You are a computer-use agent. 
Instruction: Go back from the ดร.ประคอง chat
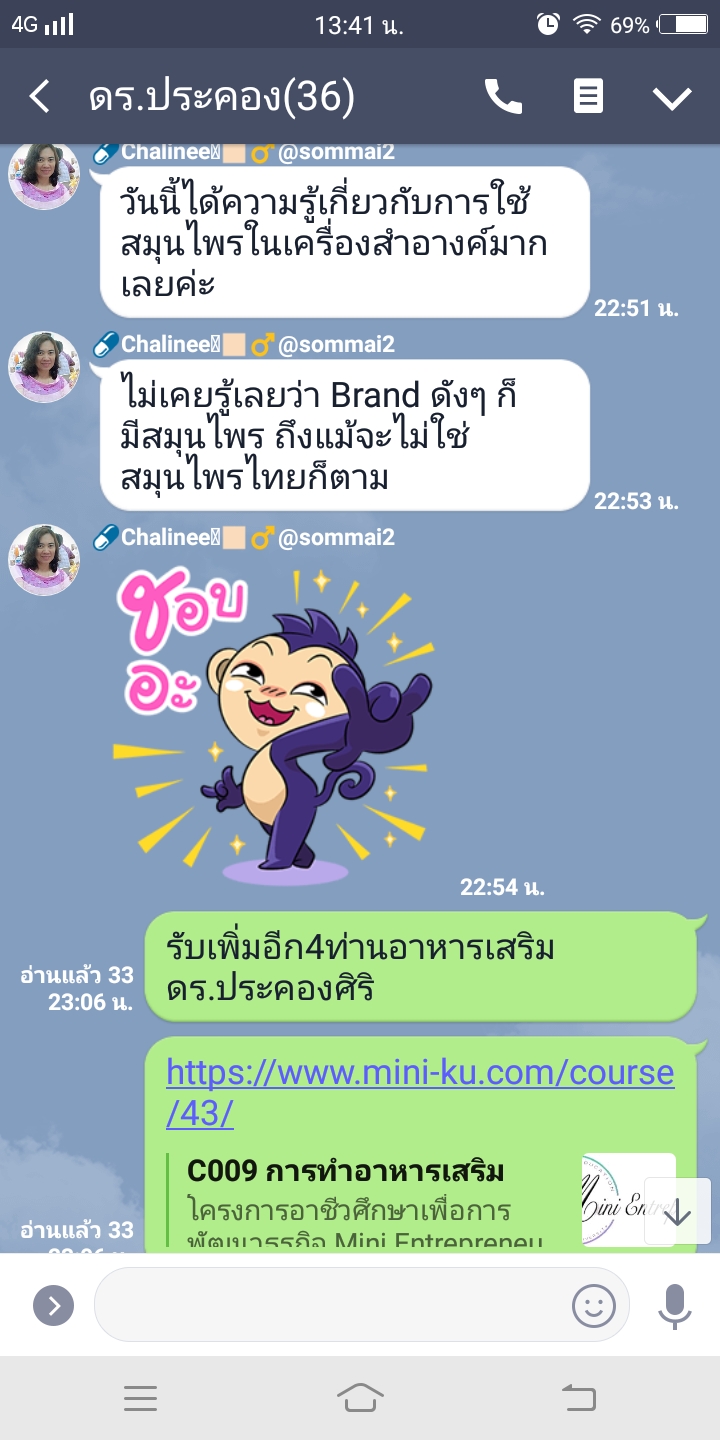click(39, 97)
